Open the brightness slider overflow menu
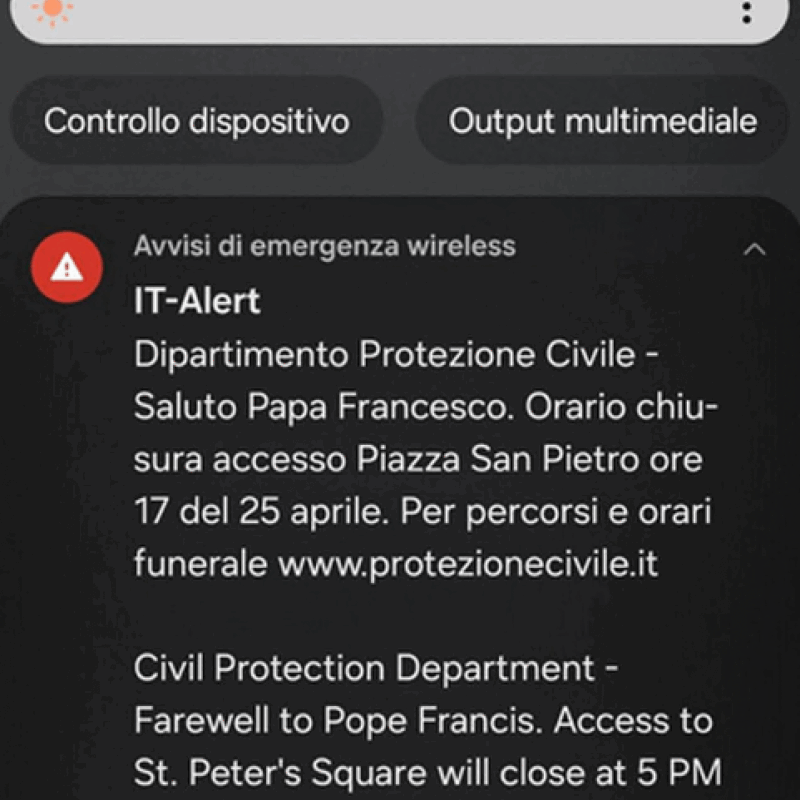 746,13
